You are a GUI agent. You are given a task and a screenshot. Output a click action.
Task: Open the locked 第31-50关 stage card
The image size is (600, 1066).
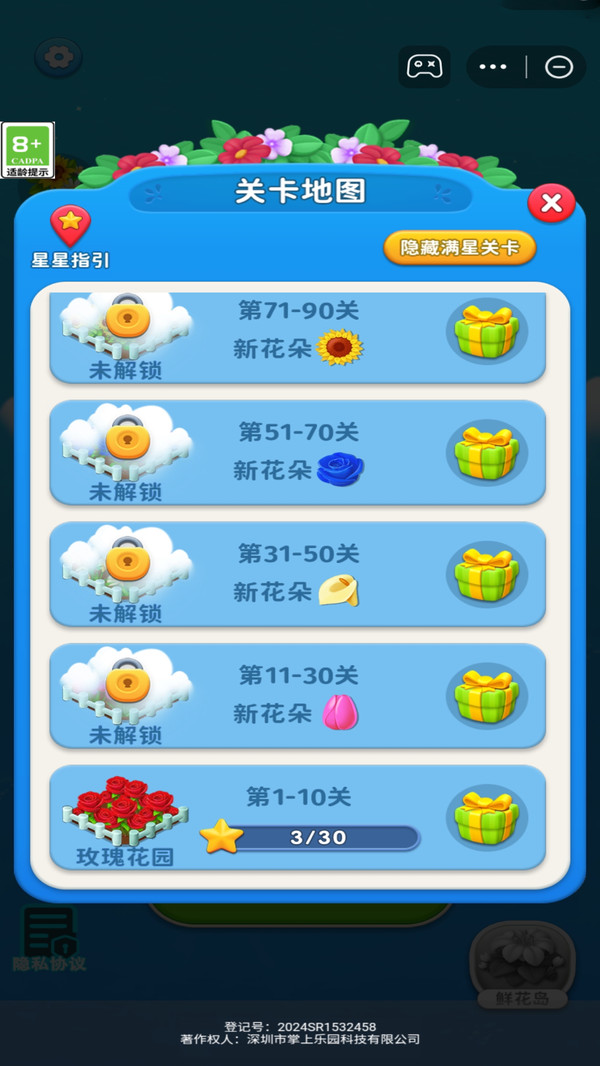tap(298, 574)
